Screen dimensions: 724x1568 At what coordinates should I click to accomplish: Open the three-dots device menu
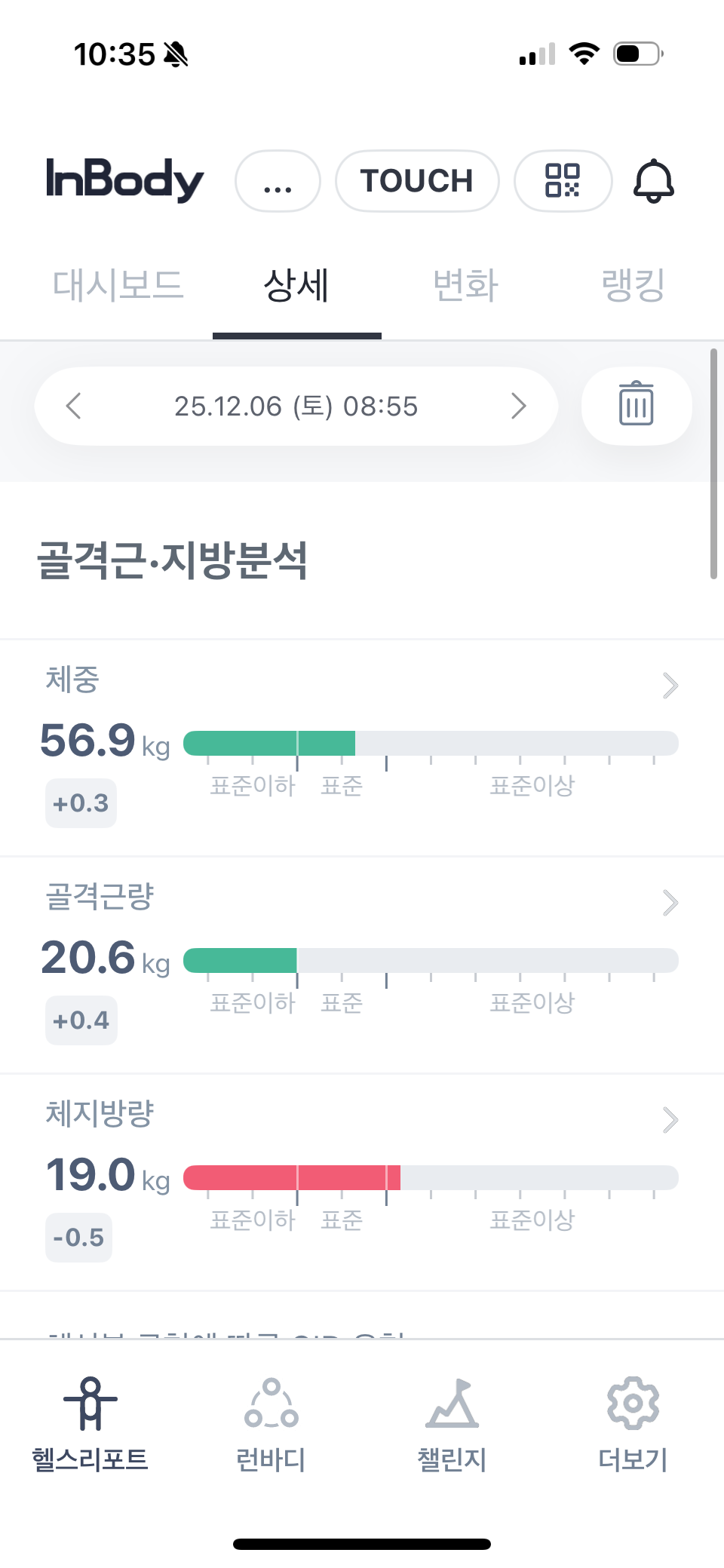tap(278, 181)
